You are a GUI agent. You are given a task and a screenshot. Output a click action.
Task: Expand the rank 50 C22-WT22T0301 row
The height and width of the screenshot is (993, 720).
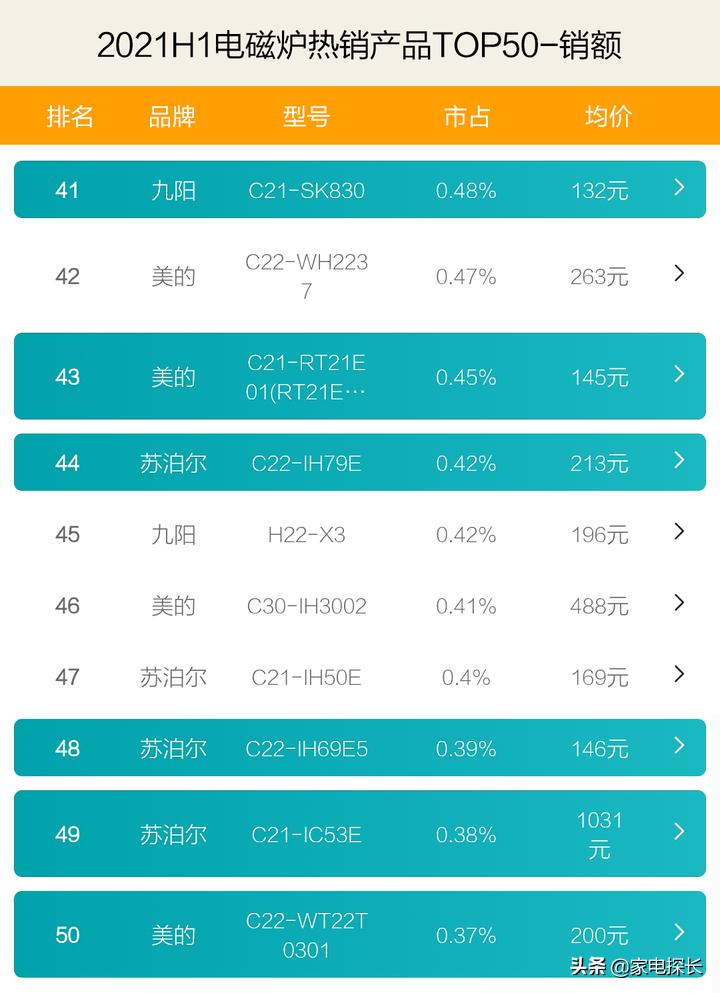679,934
